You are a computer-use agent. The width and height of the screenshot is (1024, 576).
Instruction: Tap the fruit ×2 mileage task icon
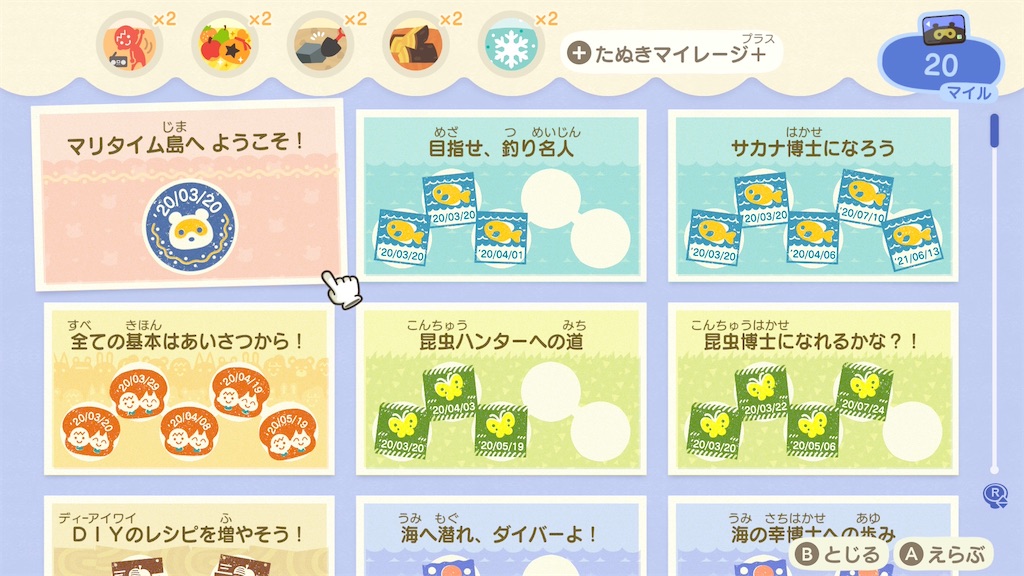tap(224, 45)
